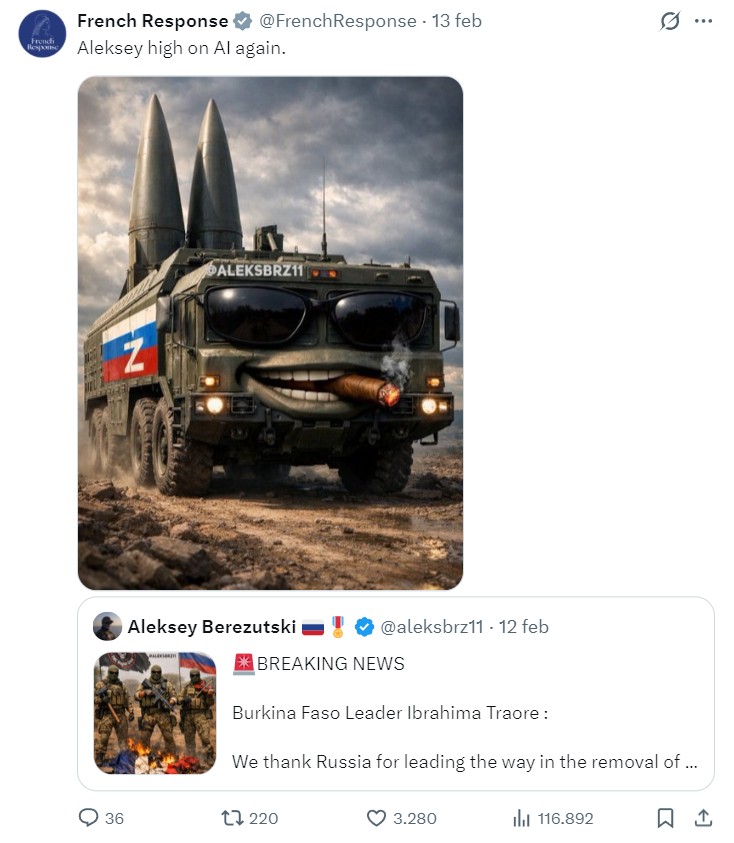Repost the French Response post
734x843 pixels.
point(232,818)
